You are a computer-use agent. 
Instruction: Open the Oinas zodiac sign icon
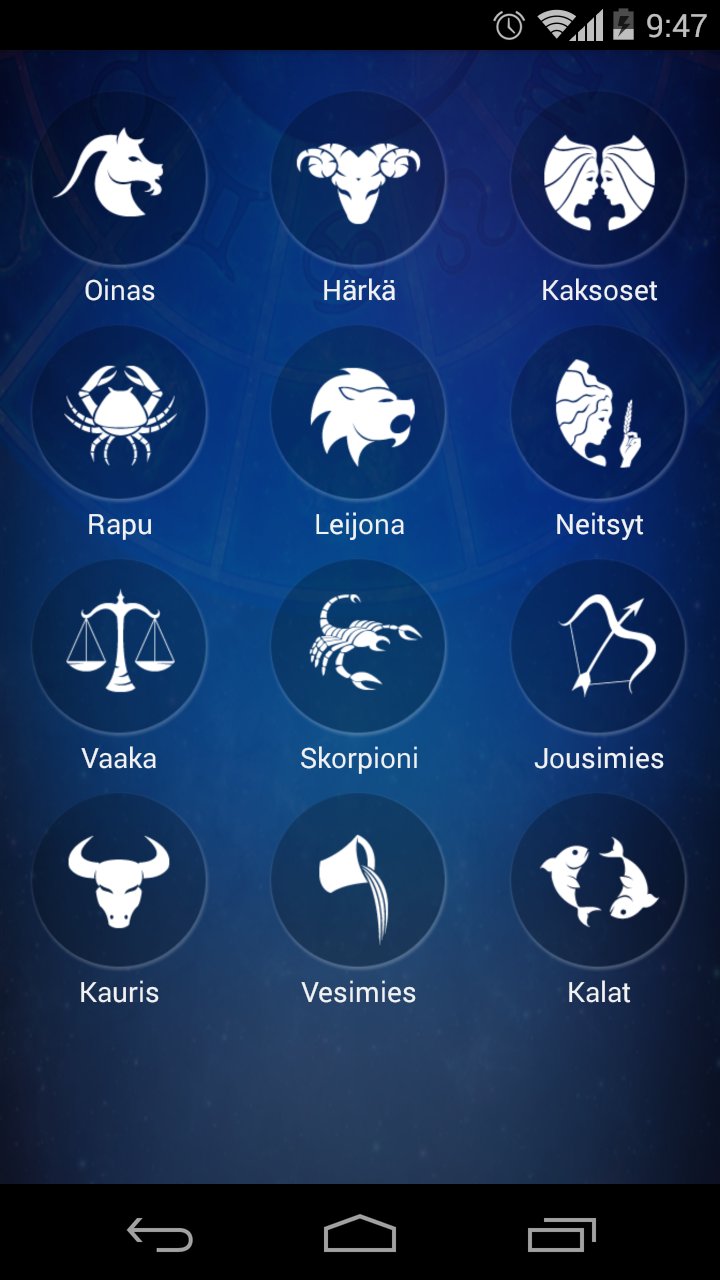120,177
